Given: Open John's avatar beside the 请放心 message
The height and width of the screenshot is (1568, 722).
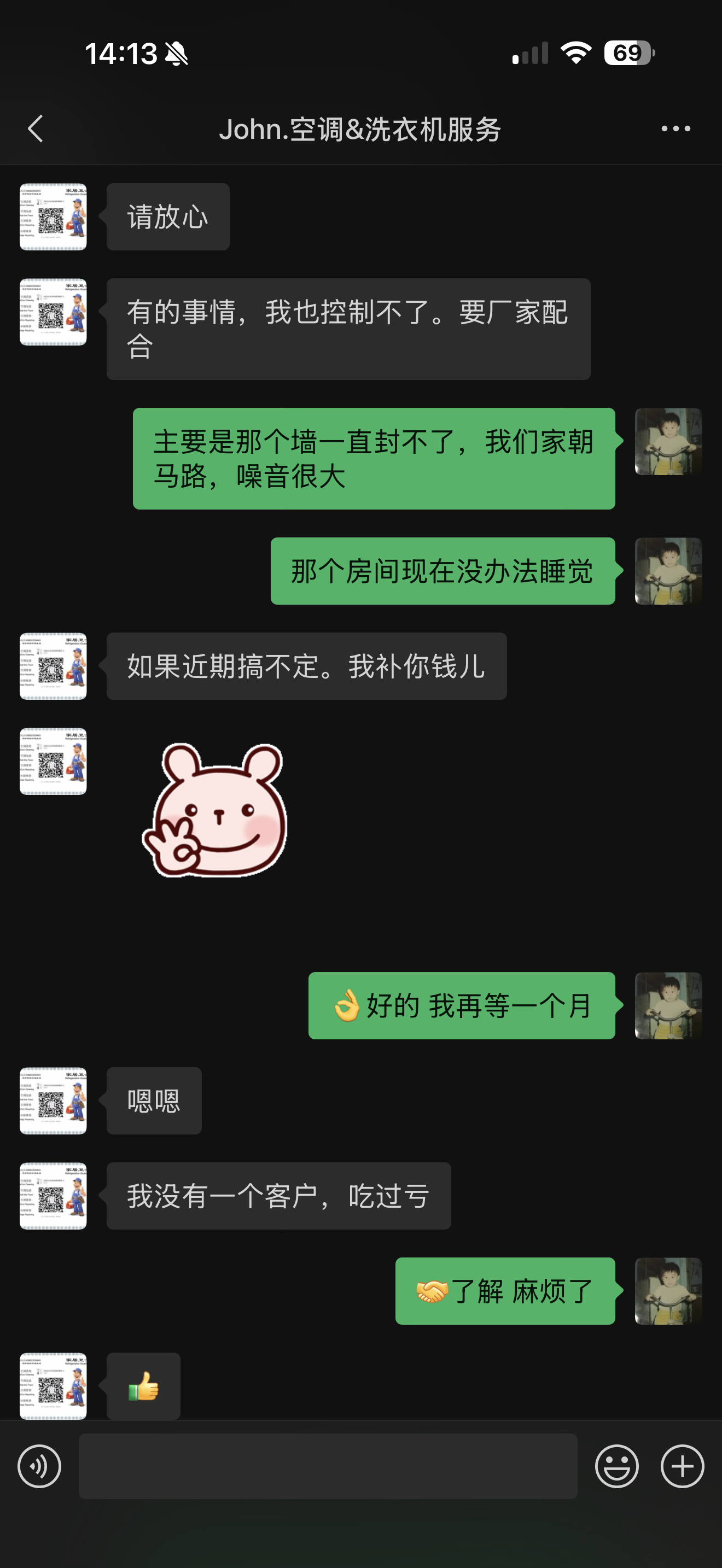Looking at the screenshot, I should [53, 217].
